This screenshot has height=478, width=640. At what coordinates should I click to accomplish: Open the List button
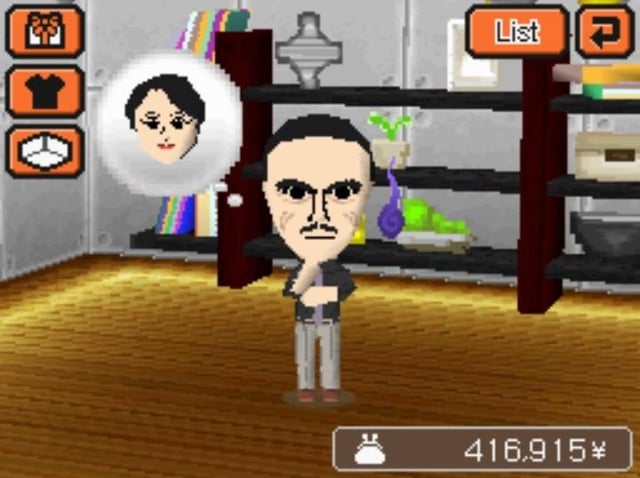pos(517,31)
